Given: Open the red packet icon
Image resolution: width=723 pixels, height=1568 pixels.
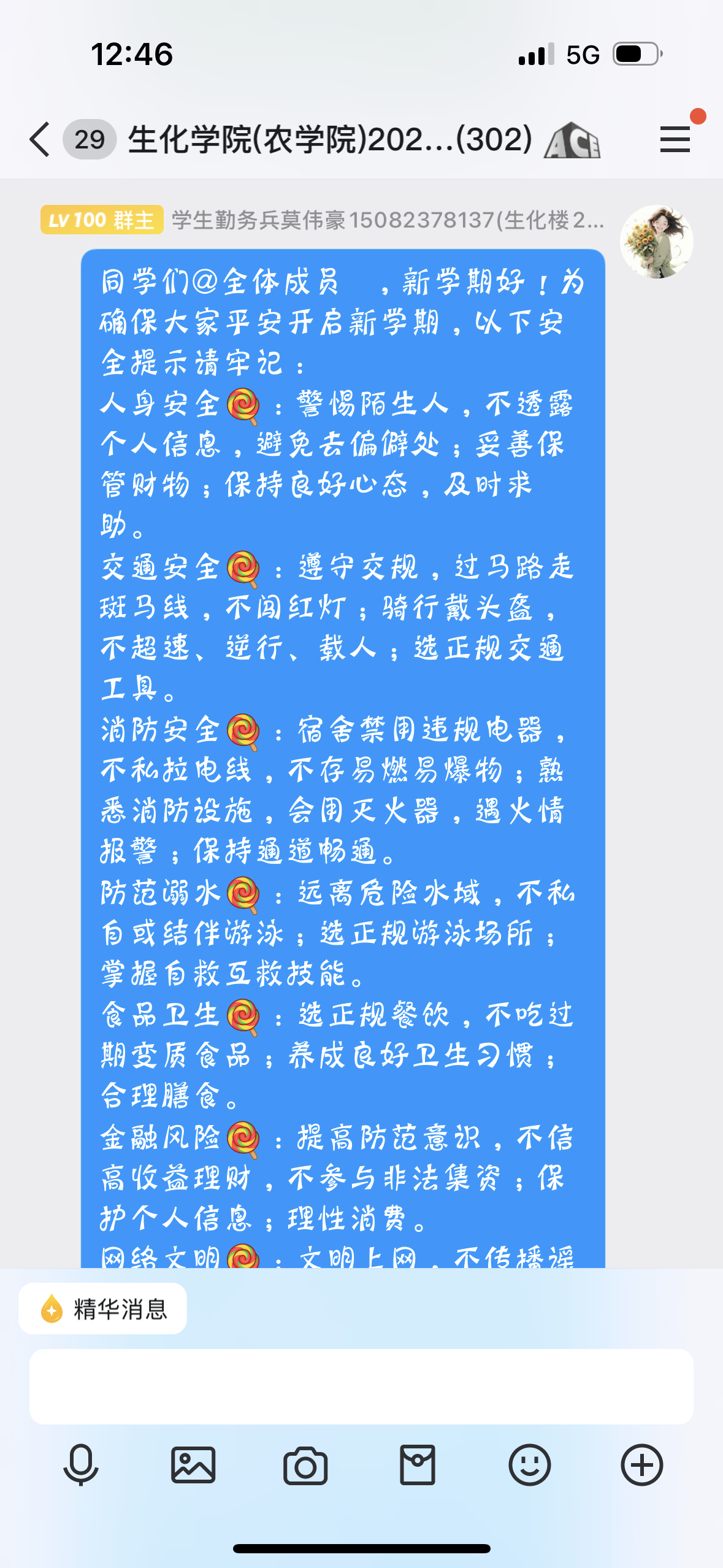Looking at the screenshot, I should pyautogui.click(x=418, y=1465).
